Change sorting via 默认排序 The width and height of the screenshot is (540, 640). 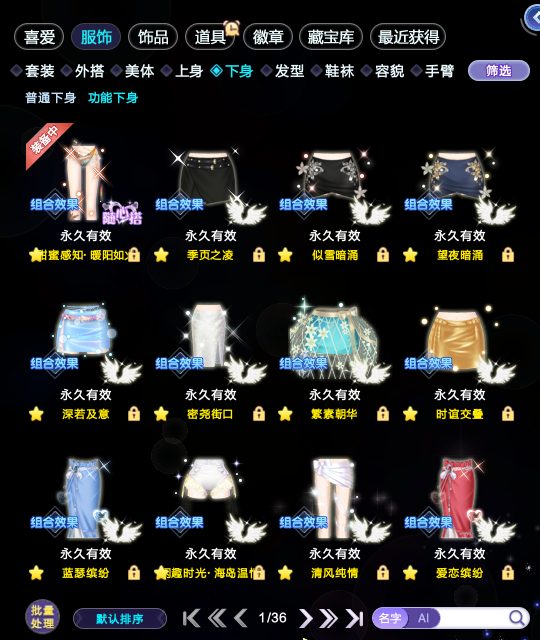click(x=120, y=619)
